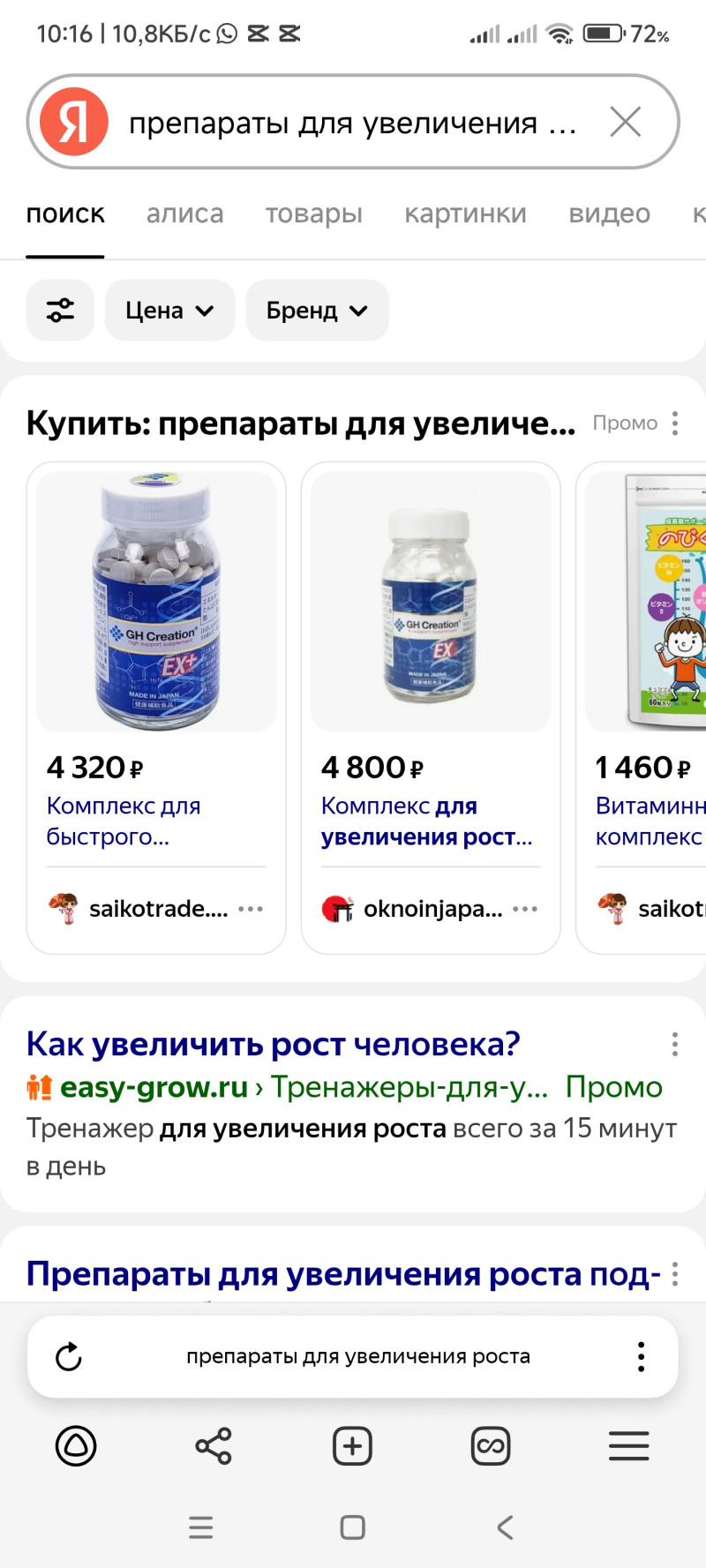Share this page via share icon
This screenshot has height=1568, width=706.
(x=214, y=1446)
